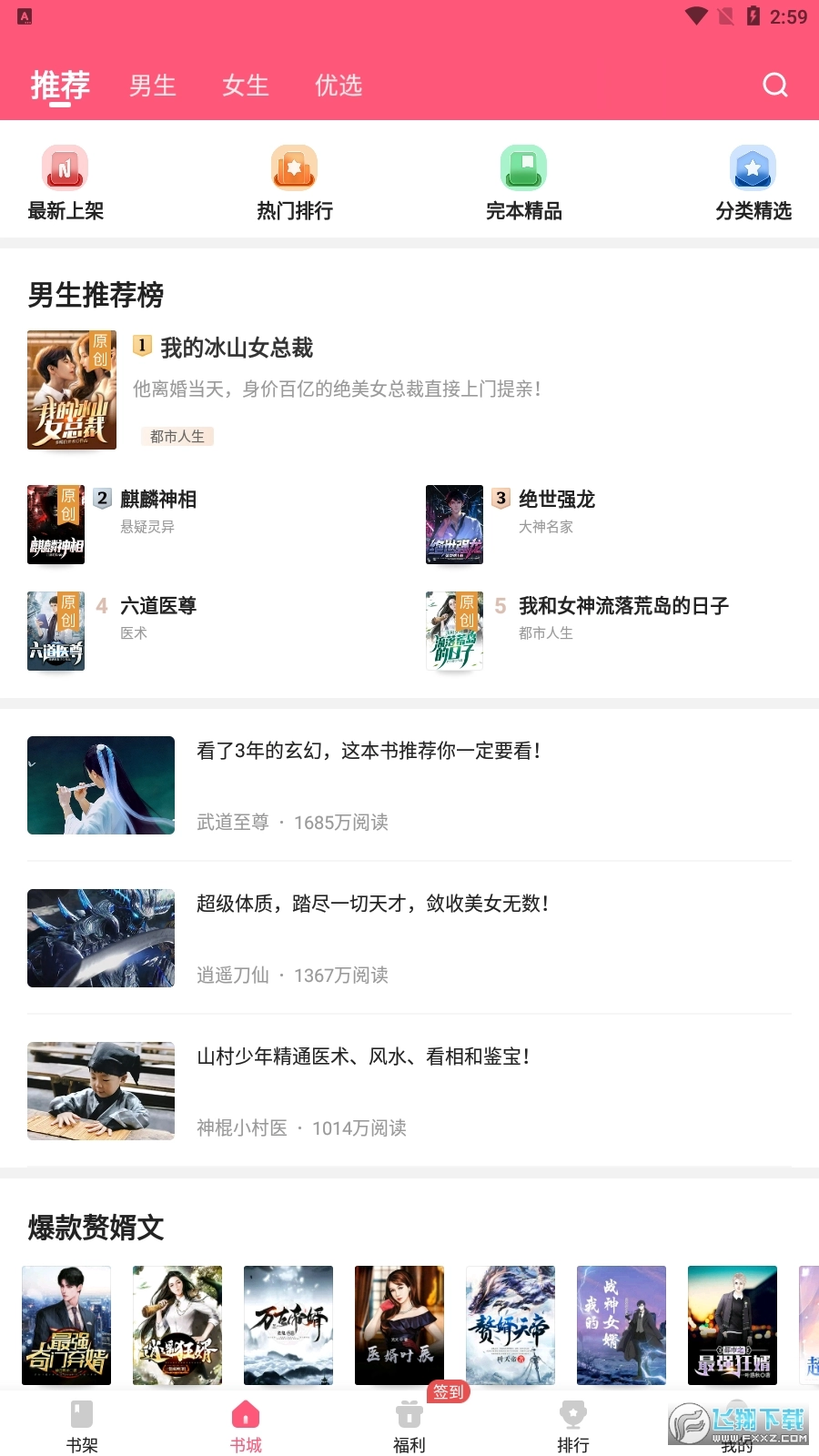
Task: Open the book 我的冰山女总裁
Action: pos(237,348)
